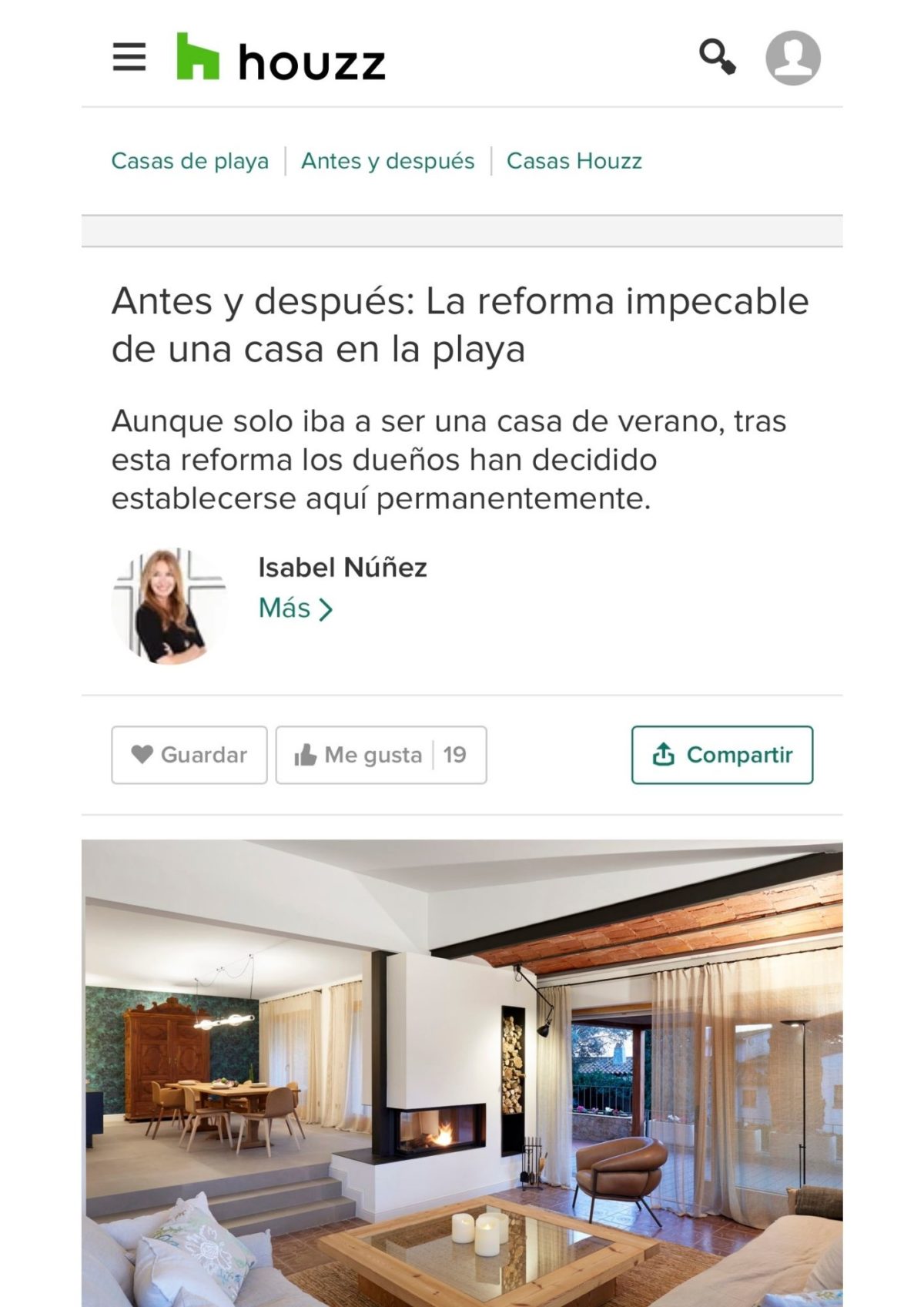Tap Más to see more about author
Screen dimensions: 924x1307
click(295, 608)
